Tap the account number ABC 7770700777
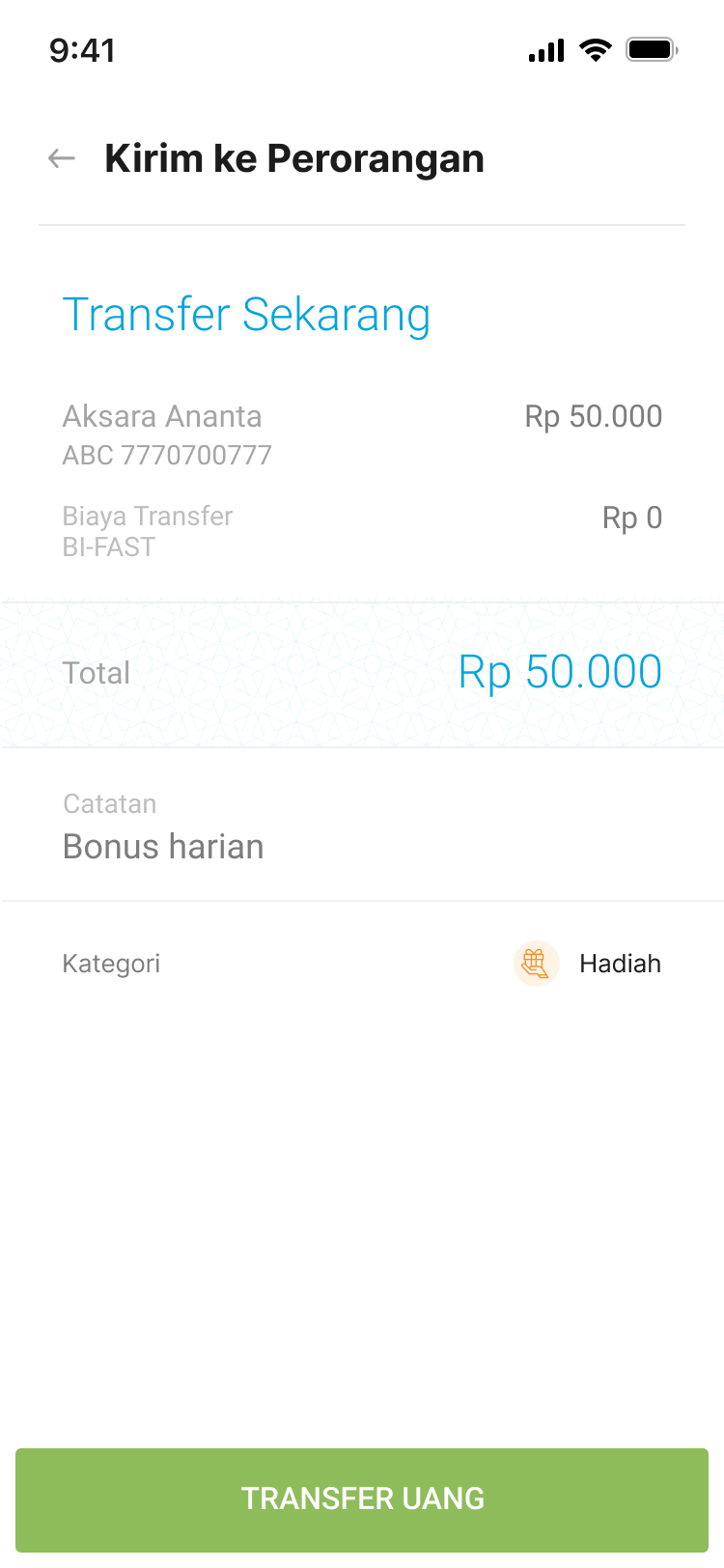724x1568 pixels. (166, 455)
